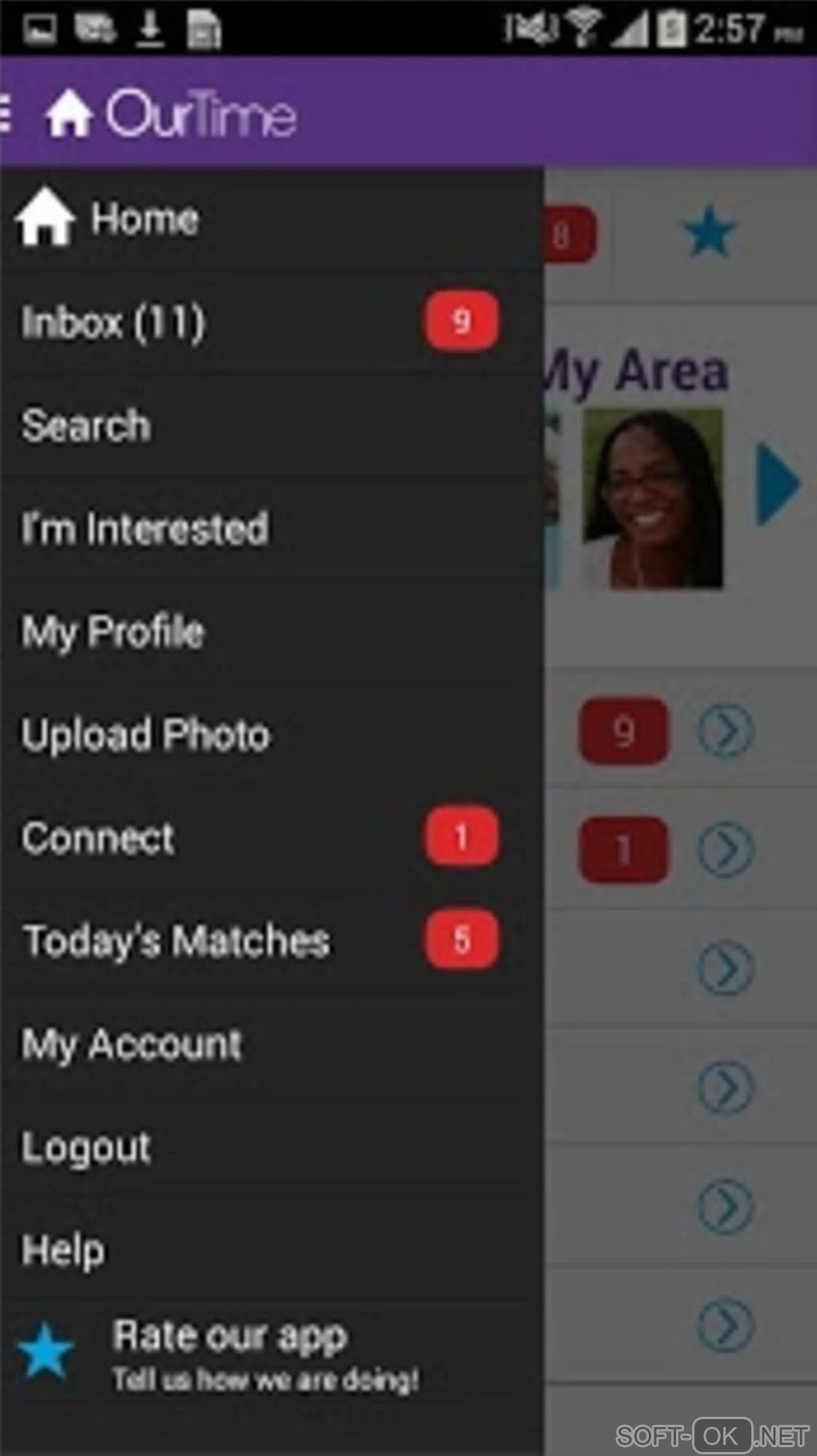Tap the blue star icon in the top tabs

pyautogui.click(x=709, y=233)
